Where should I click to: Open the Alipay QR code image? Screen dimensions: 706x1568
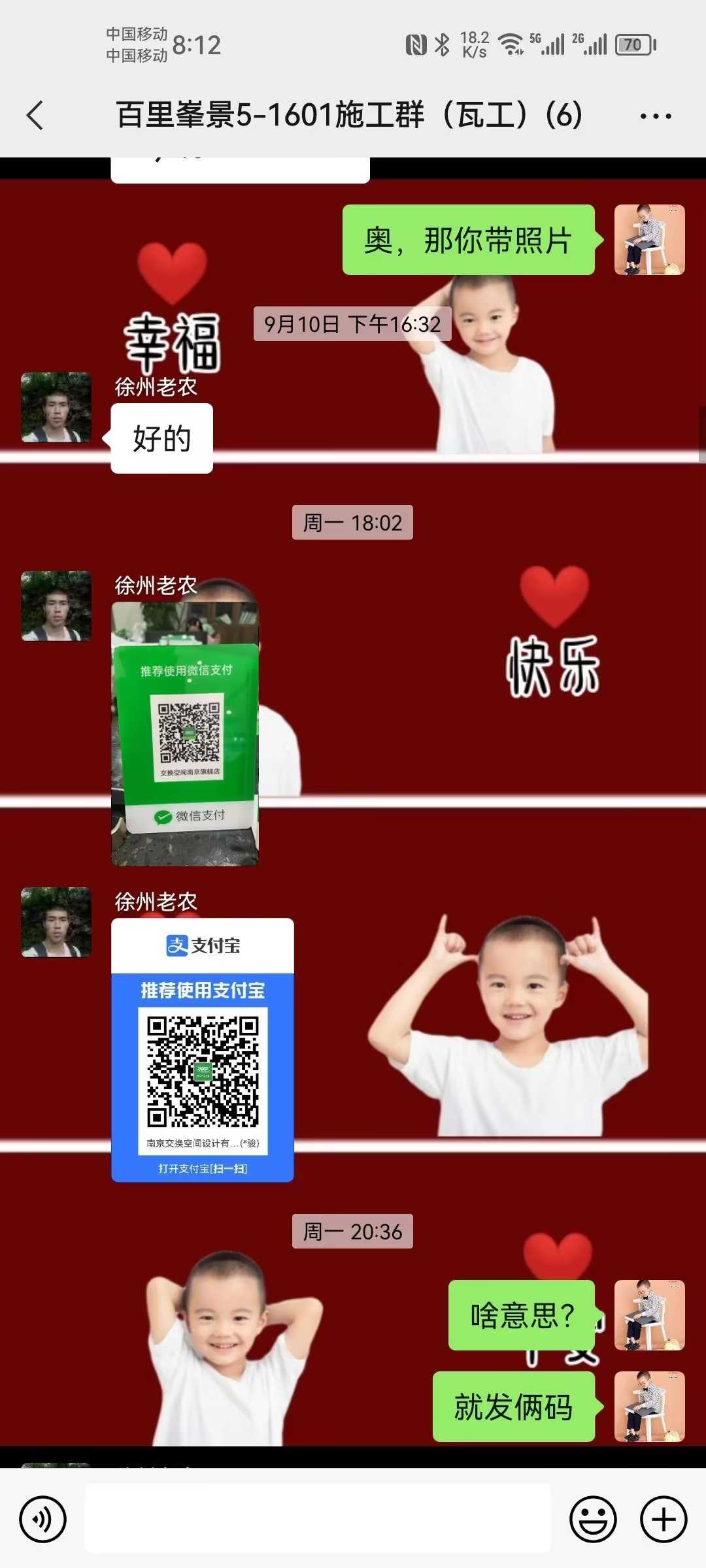point(203,1050)
